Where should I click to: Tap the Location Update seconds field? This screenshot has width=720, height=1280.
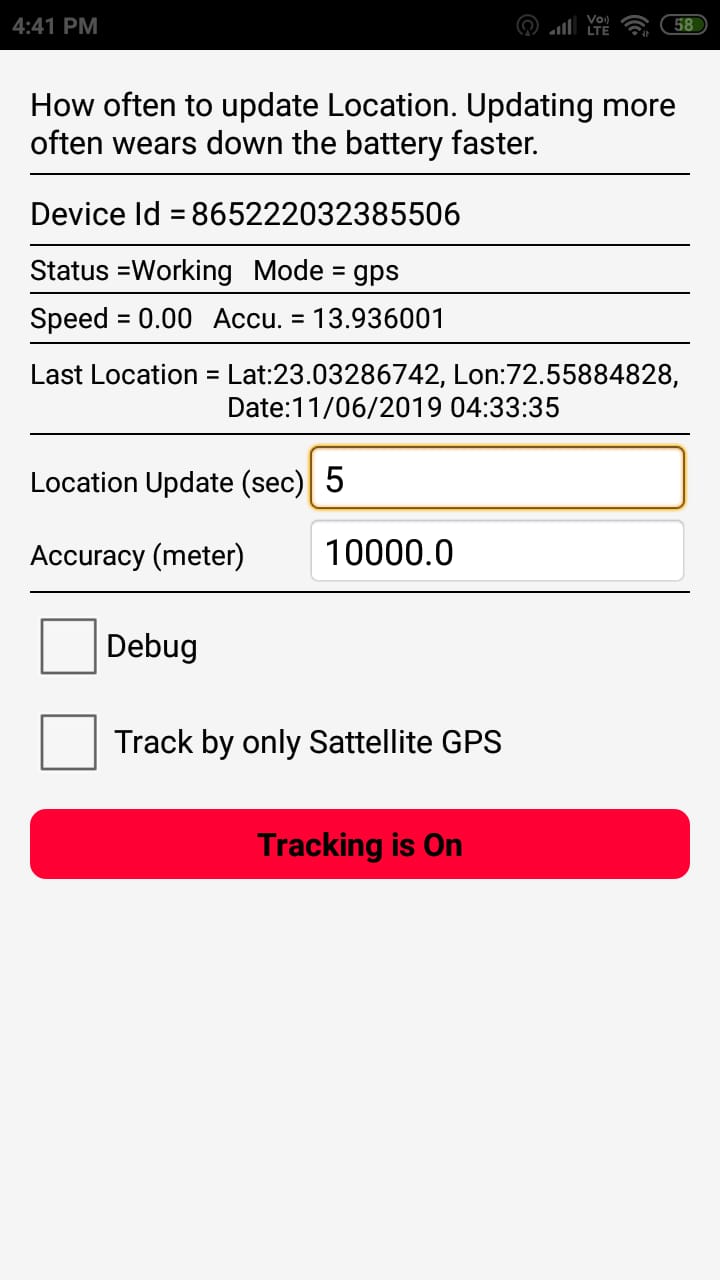pyautogui.click(x=497, y=479)
